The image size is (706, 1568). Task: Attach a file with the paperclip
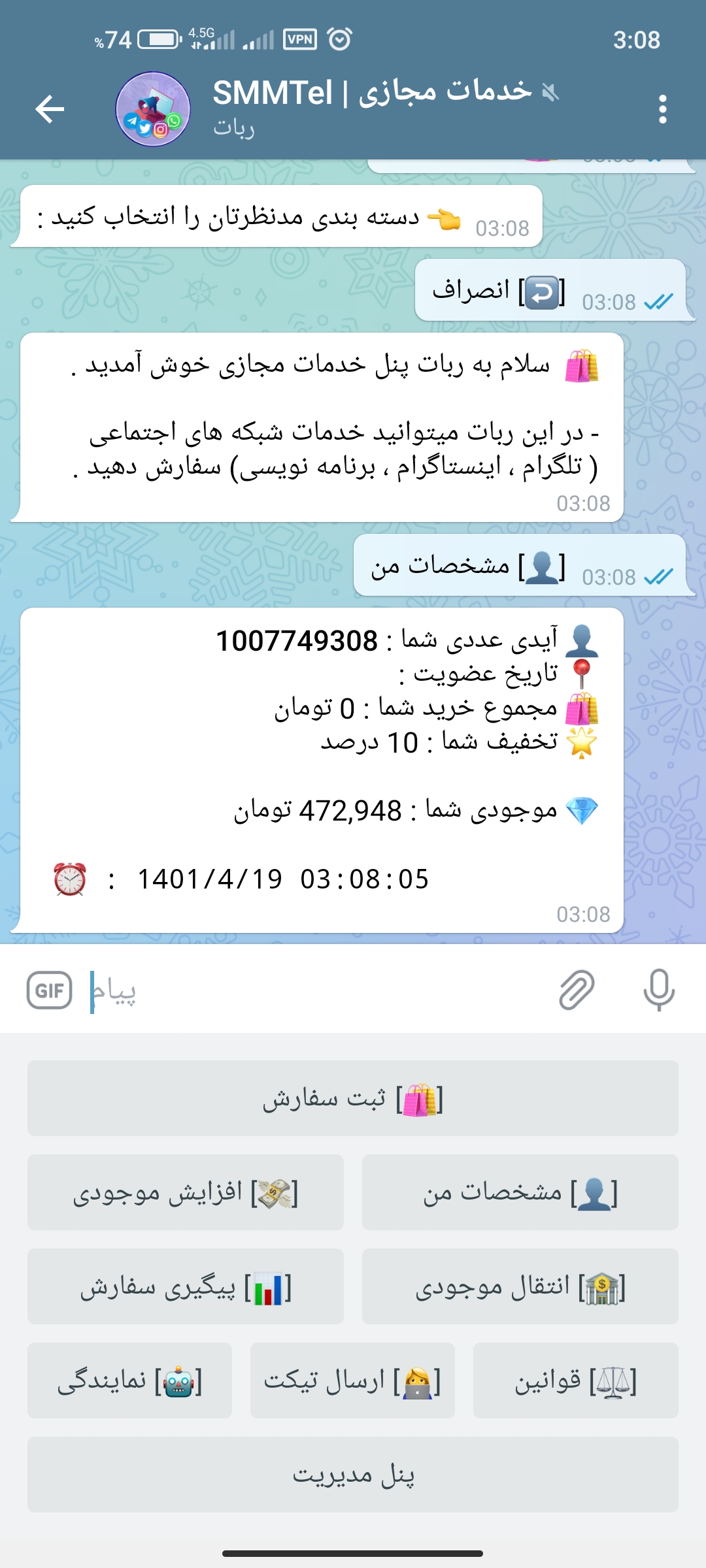point(577,990)
